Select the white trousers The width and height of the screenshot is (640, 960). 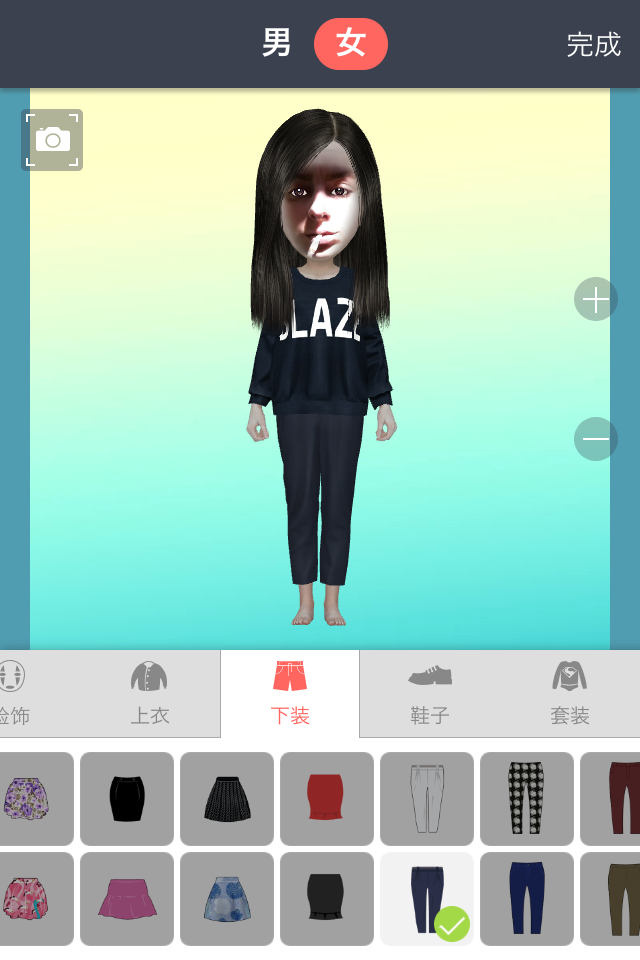pos(427,799)
